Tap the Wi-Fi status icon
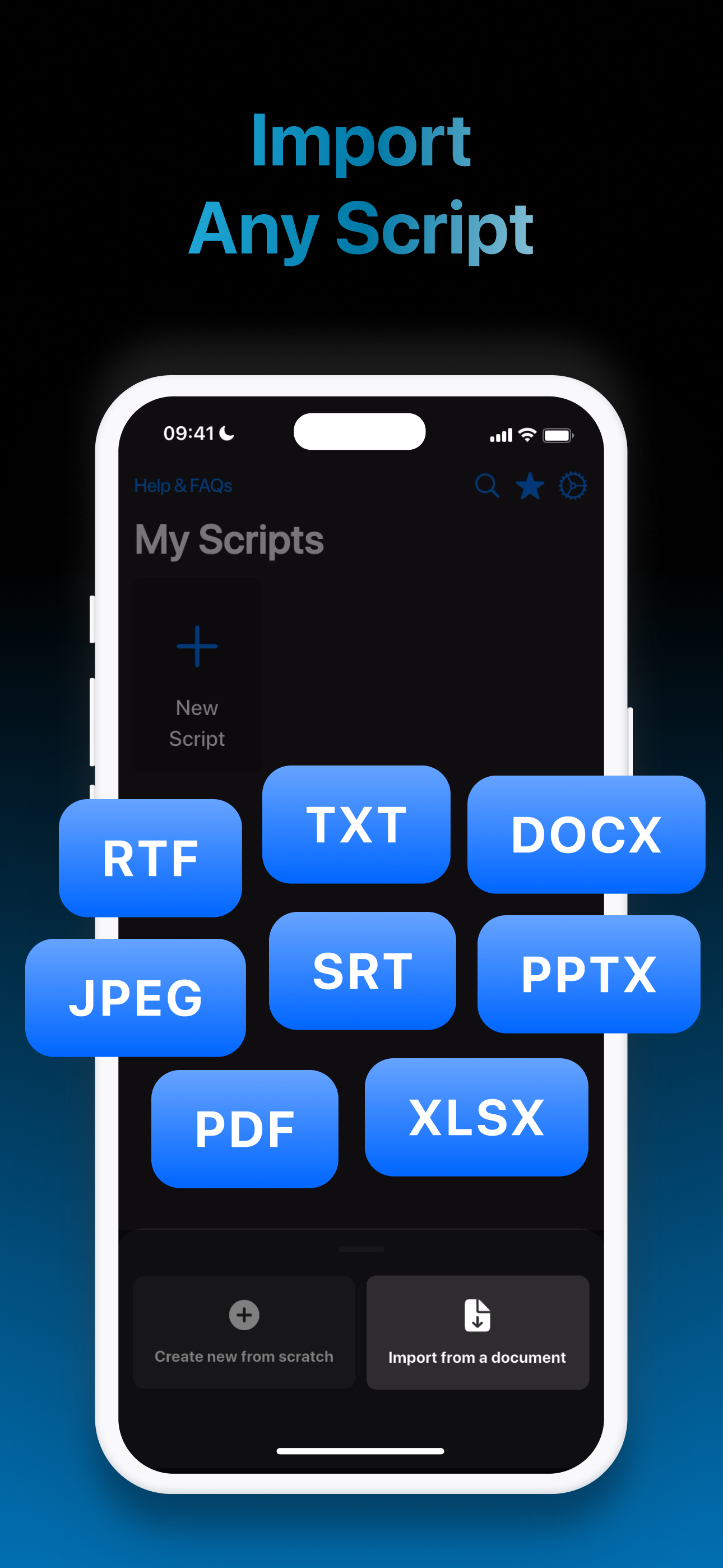Screen dimensions: 723x1568 [x=527, y=433]
